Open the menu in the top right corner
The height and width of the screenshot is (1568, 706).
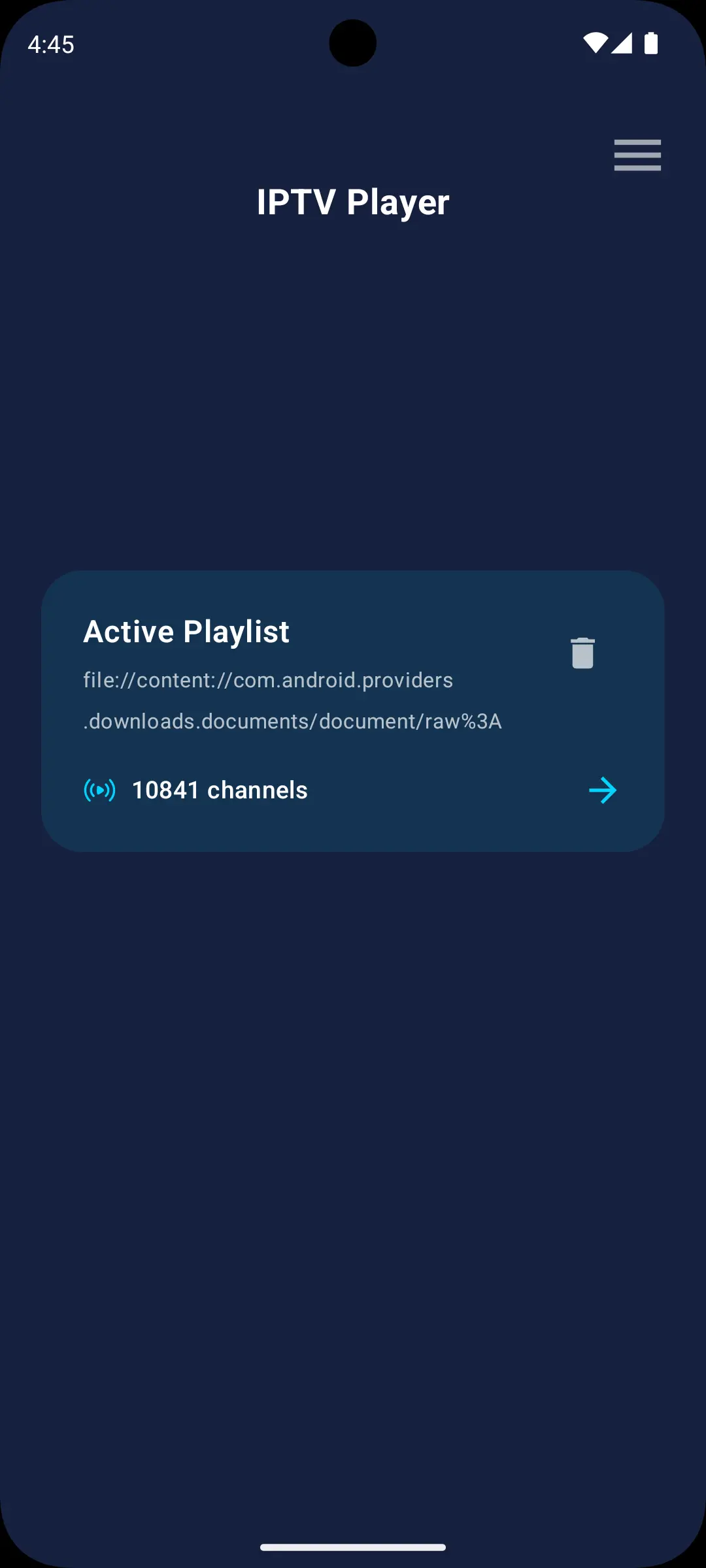pyautogui.click(x=637, y=155)
